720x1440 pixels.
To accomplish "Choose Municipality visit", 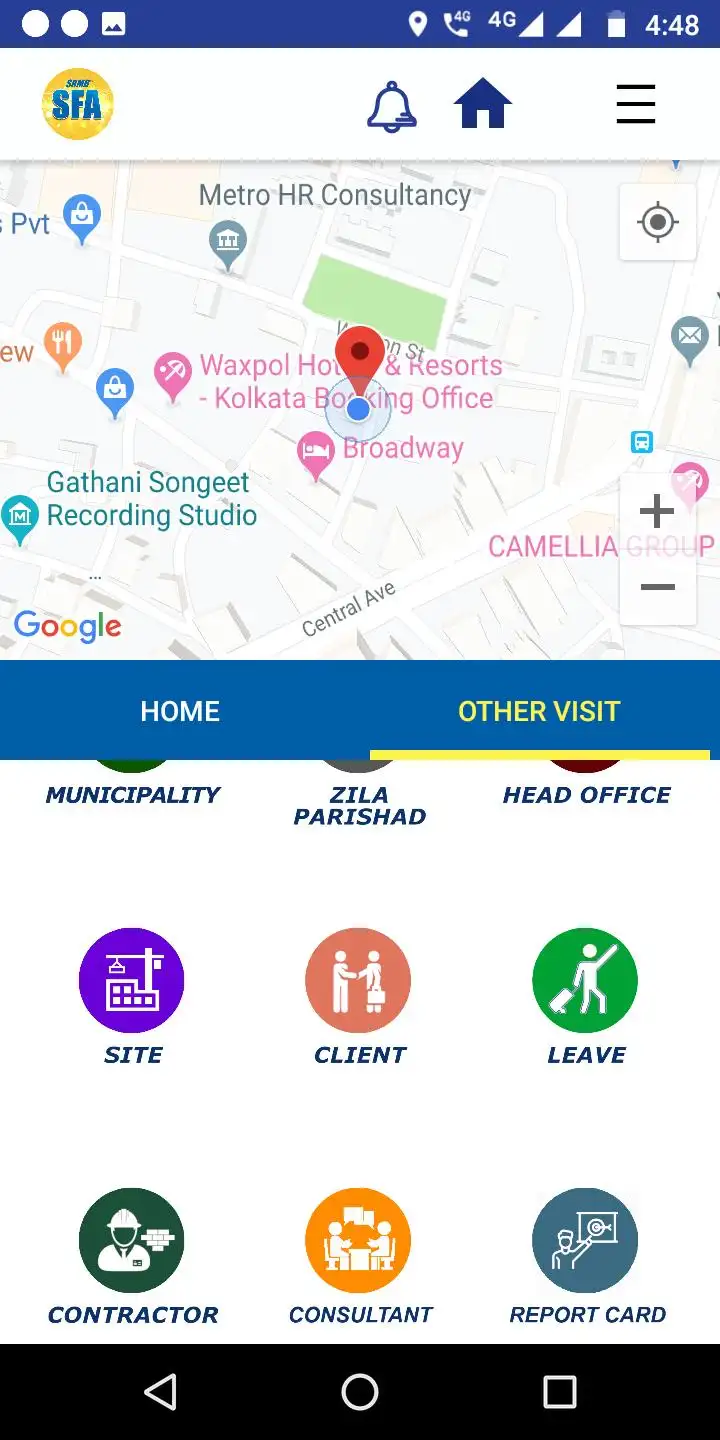I will [132, 793].
